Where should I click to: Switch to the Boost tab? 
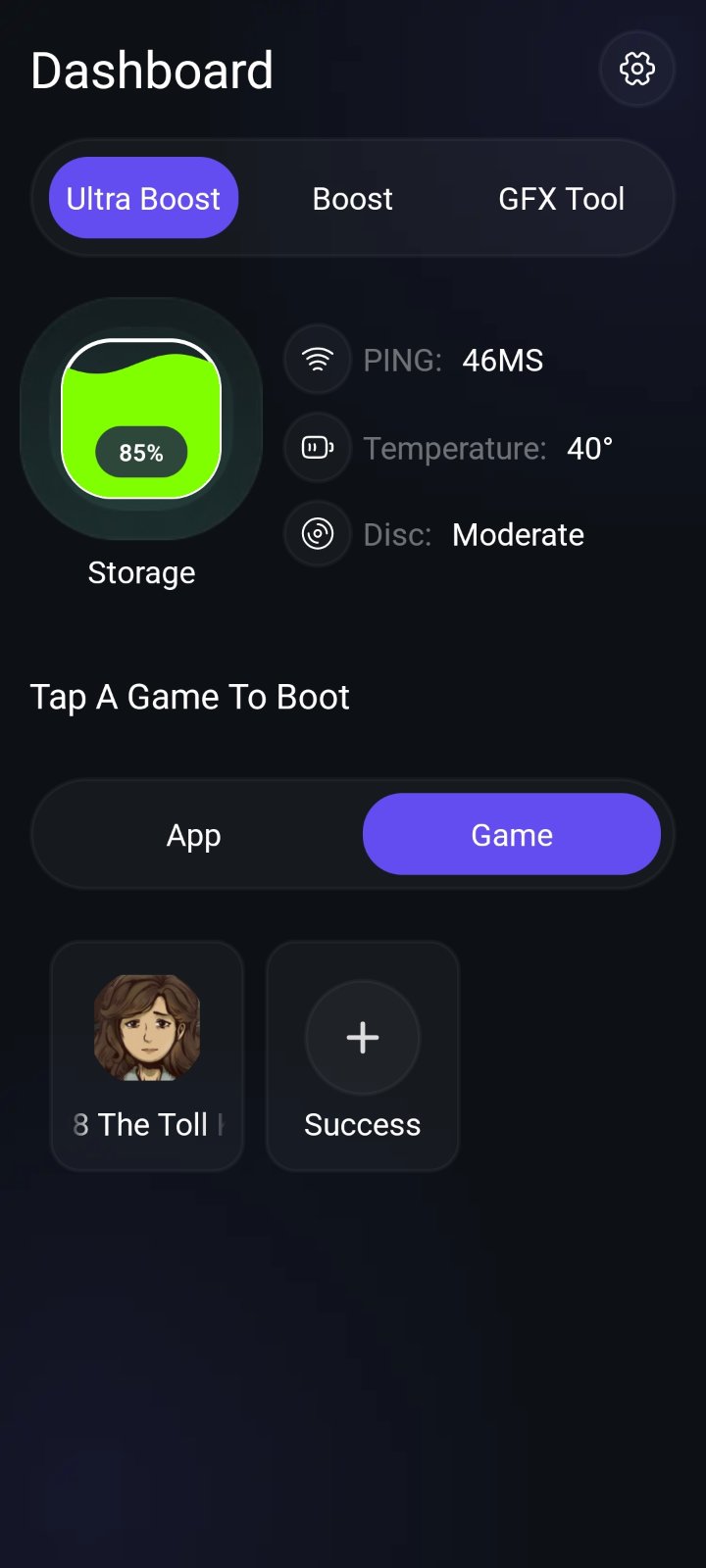(352, 198)
